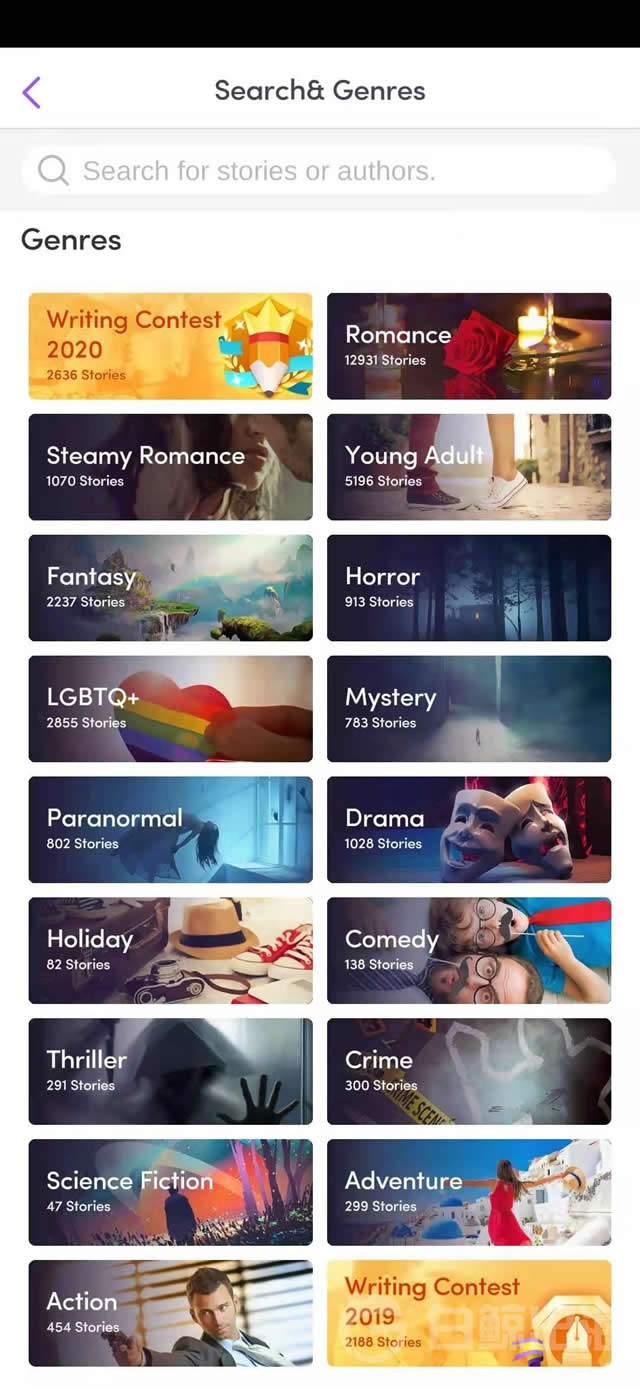Open the Horror genre card

[469, 588]
